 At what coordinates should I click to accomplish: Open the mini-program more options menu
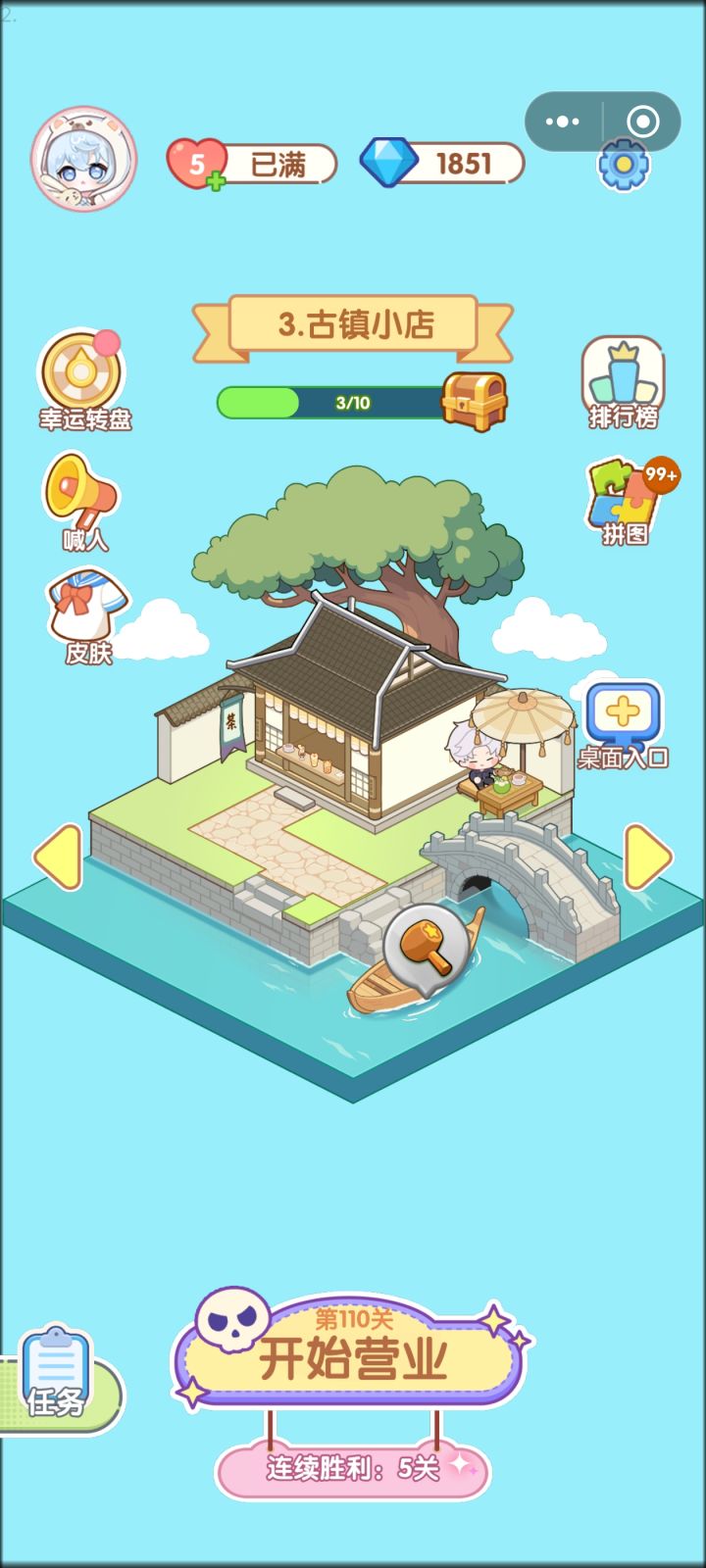[x=561, y=122]
